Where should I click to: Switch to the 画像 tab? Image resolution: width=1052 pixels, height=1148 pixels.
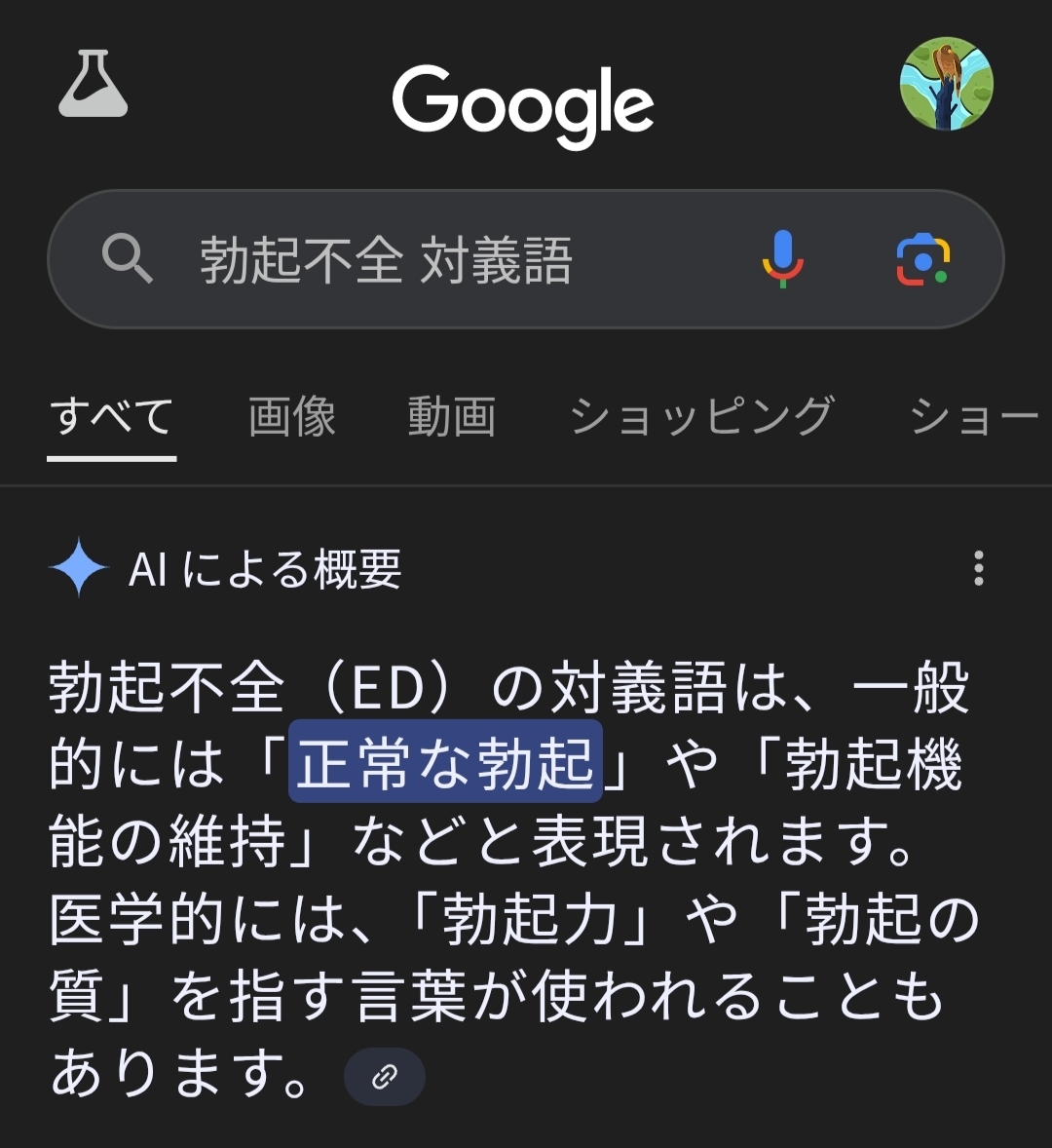click(x=292, y=417)
